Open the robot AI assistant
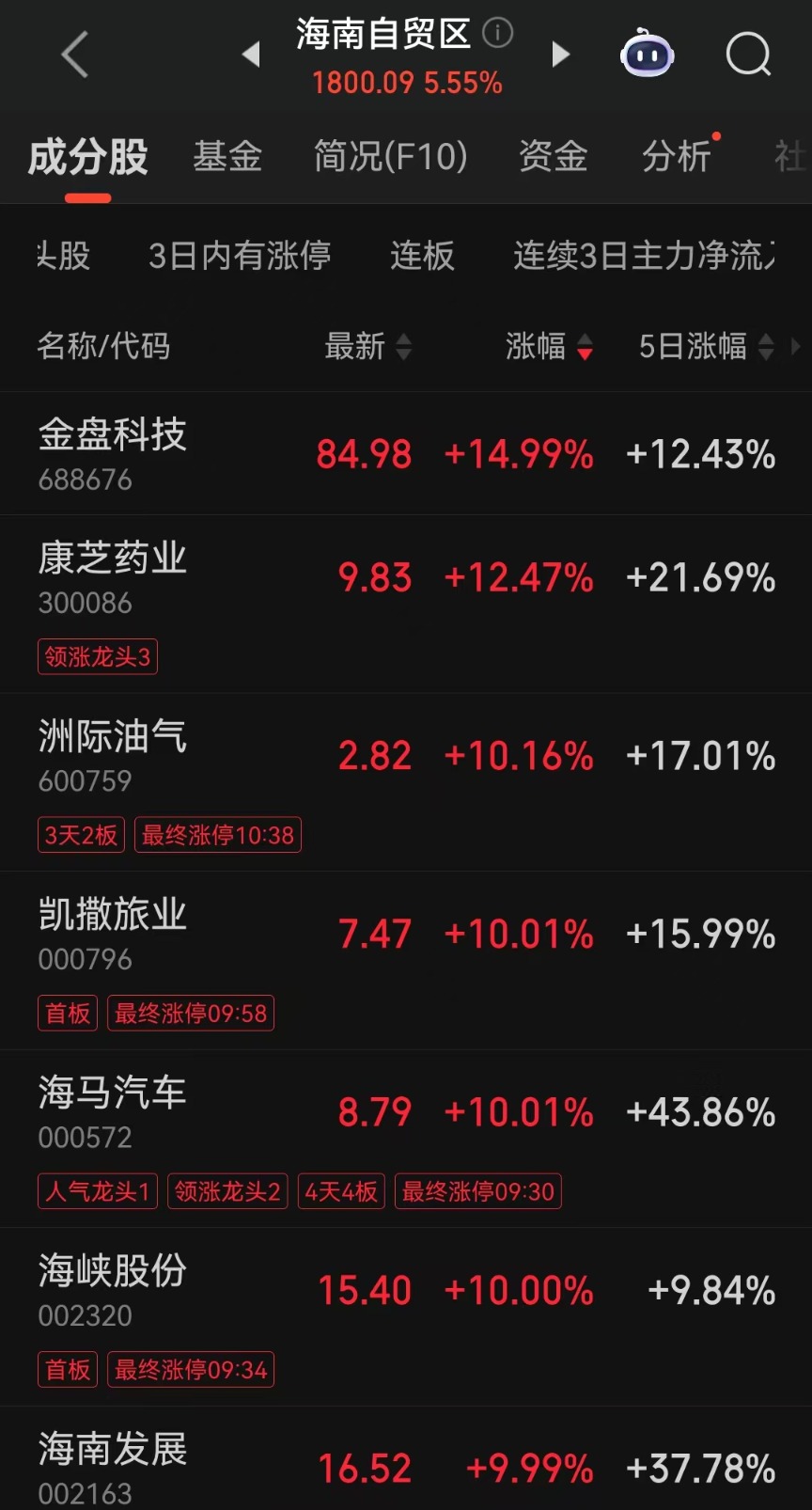 pos(648,55)
